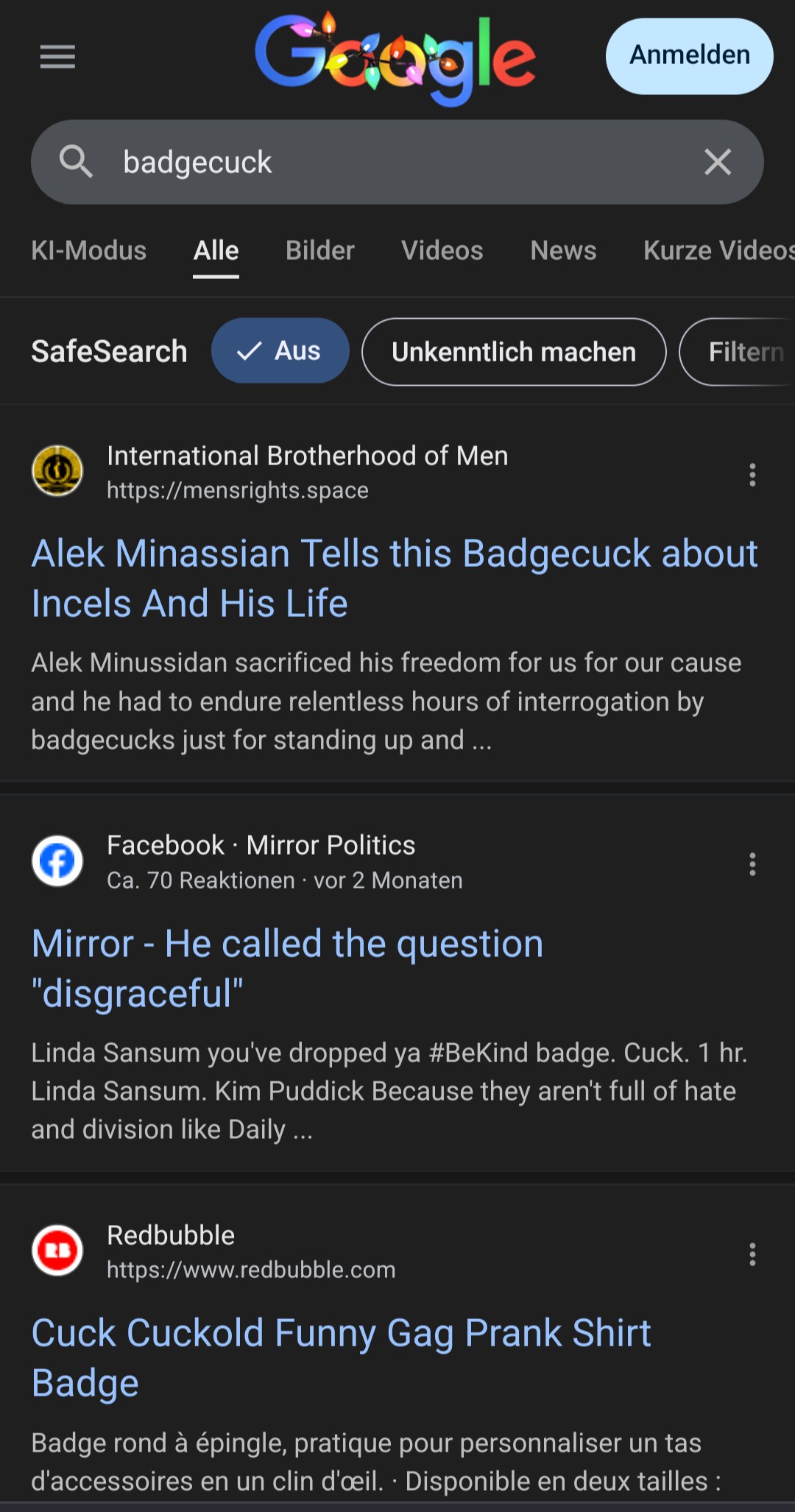Switch to the News tab
The width and height of the screenshot is (795, 1512).
[x=563, y=251]
